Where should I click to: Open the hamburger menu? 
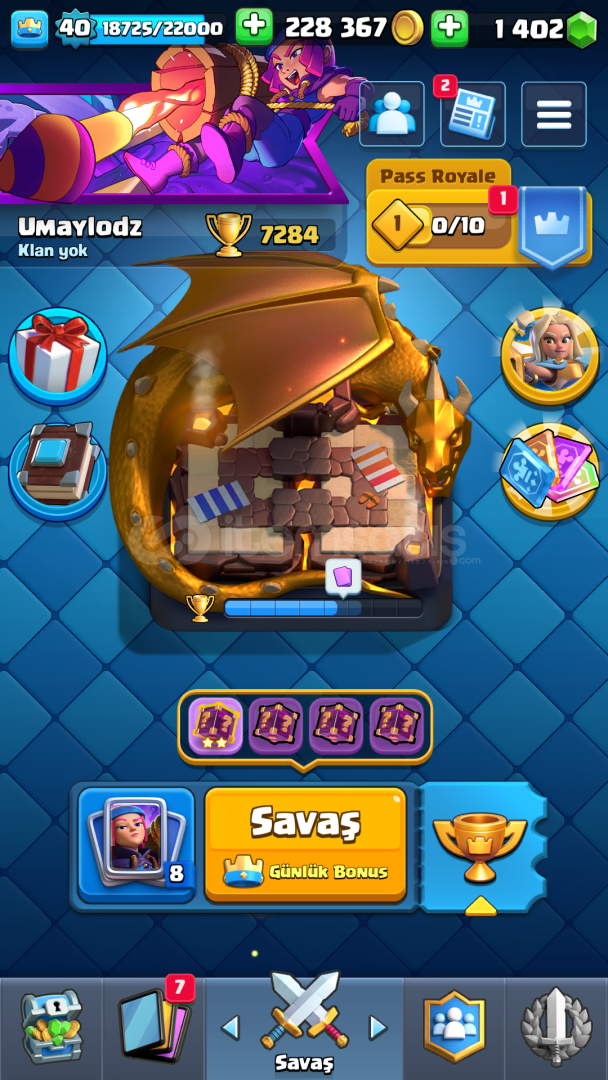(x=554, y=114)
